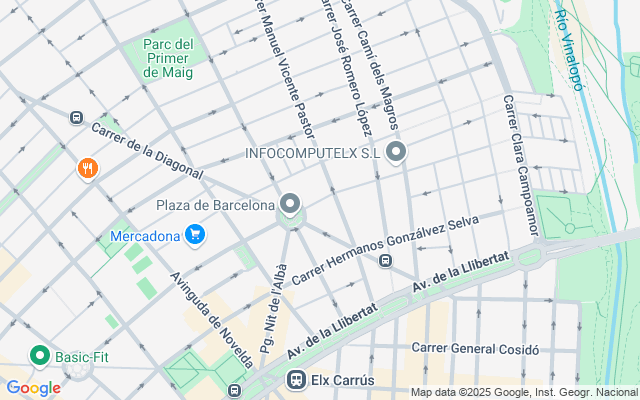The height and width of the screenshot is (400, 640).
Task: Select the INFOCOMPUTELX S.L map marker
Action: click(x=396, y=153)
